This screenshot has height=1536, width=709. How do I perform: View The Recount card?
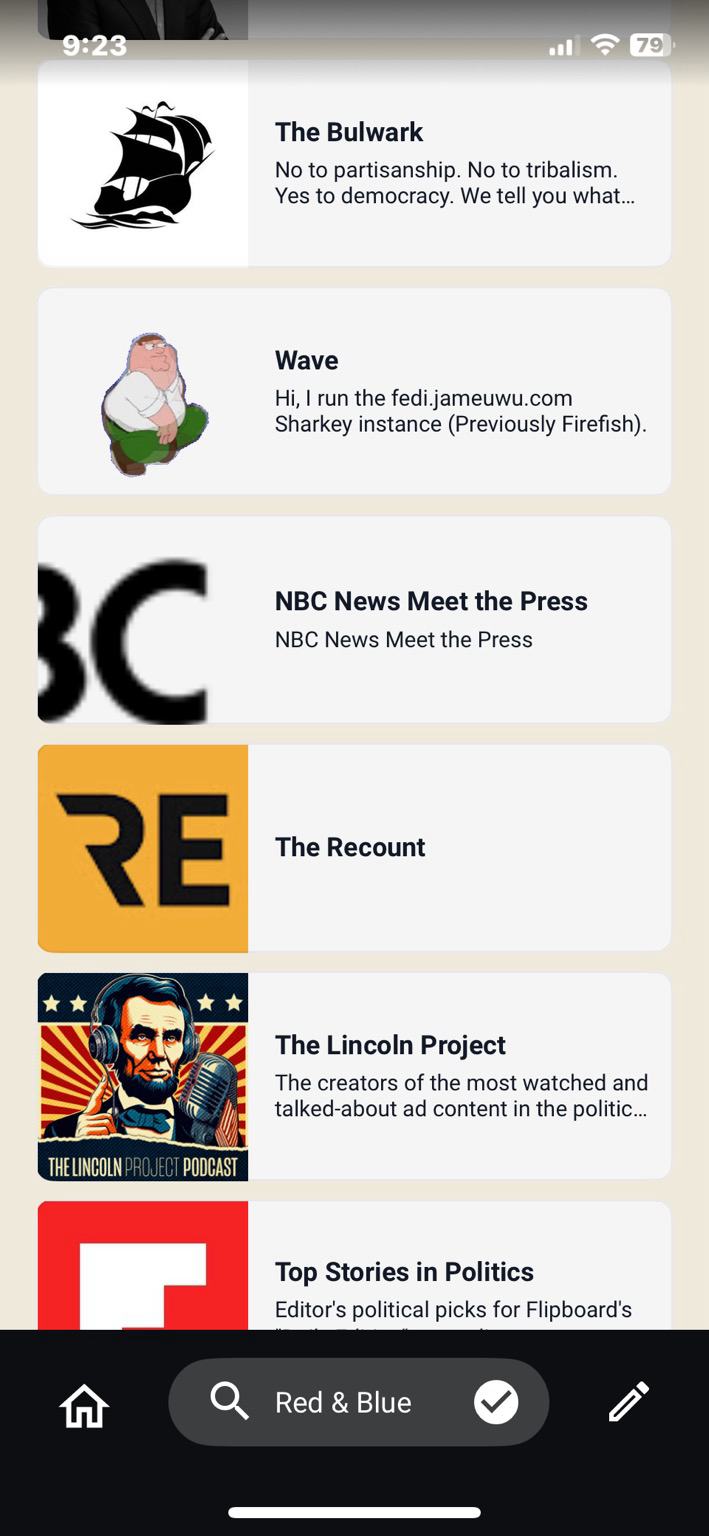(x=354, y=847)
